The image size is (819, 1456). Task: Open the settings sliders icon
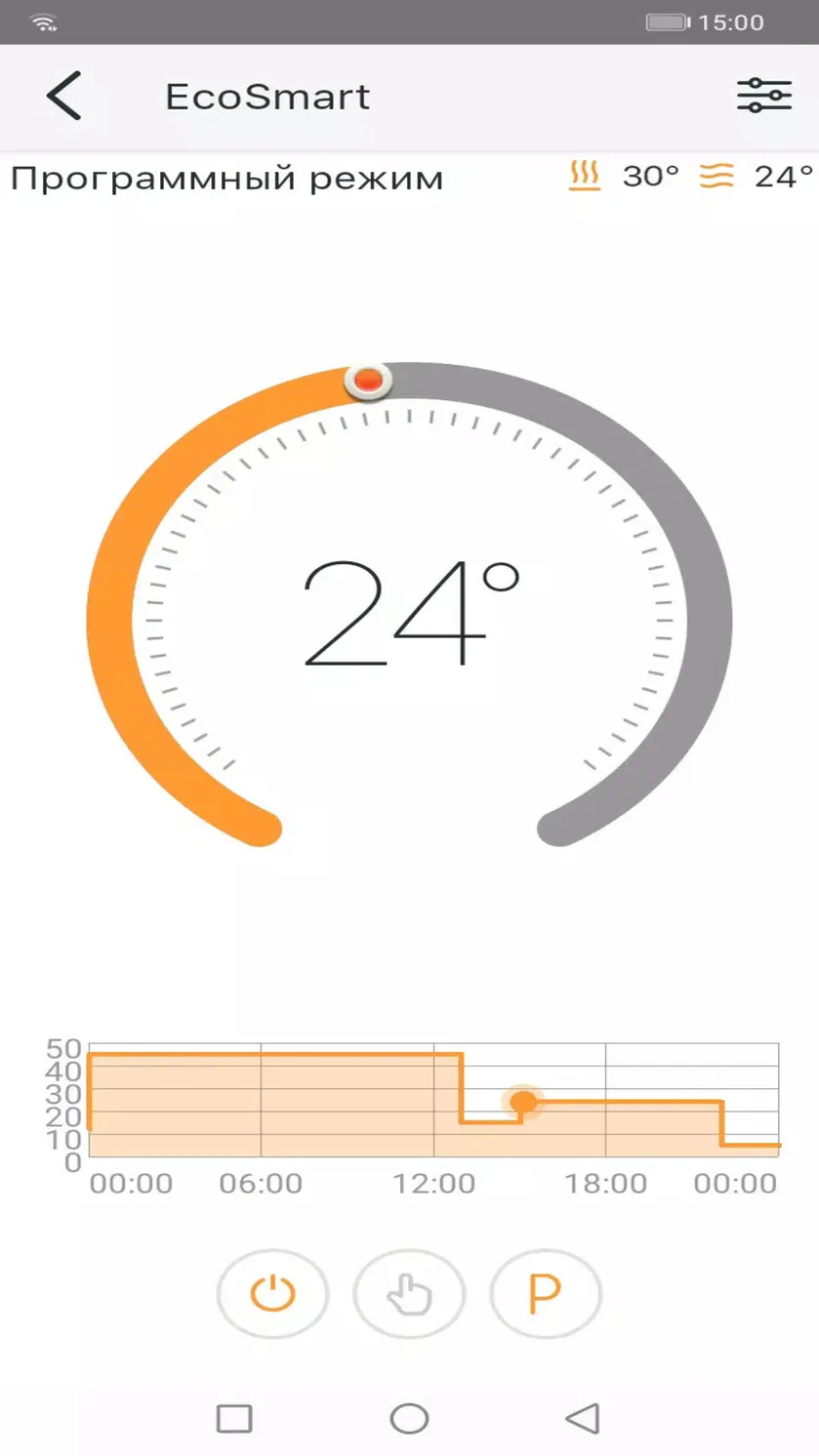[x=764, y=95]
